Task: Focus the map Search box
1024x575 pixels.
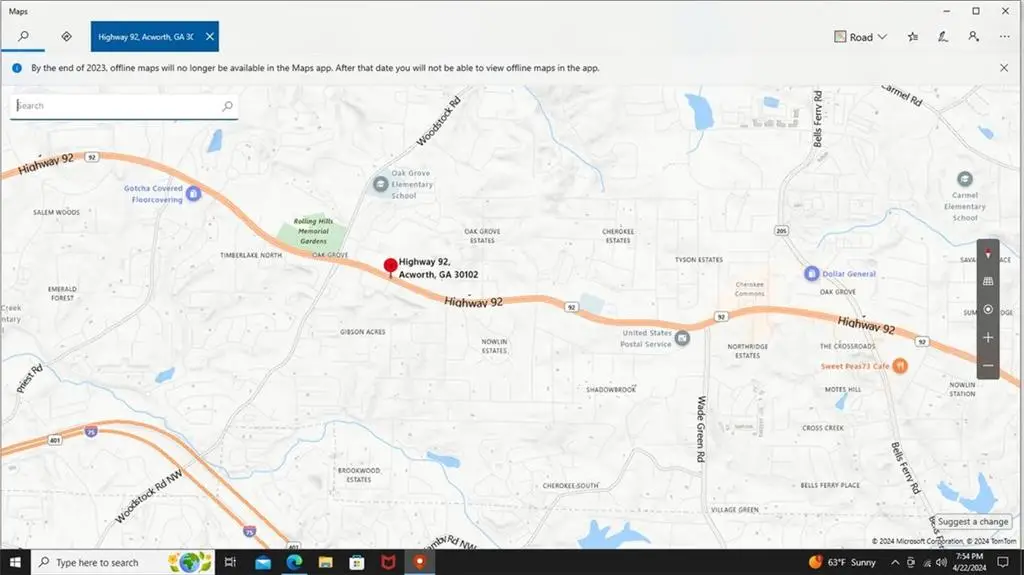Action: 115,106
